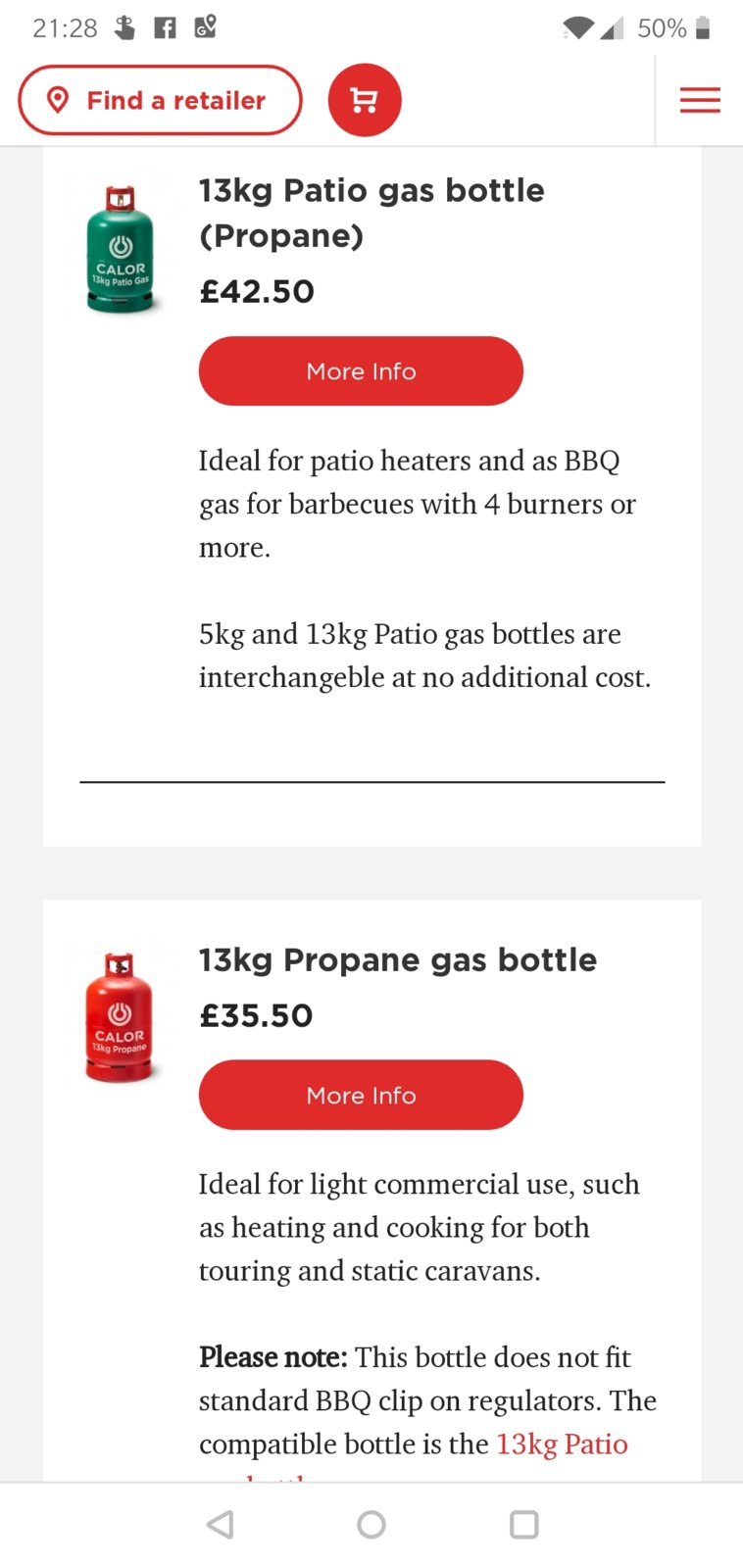Go back using the system back button
The height and width of the screenshot is (1568, 743).
[x=221, y=1524]
